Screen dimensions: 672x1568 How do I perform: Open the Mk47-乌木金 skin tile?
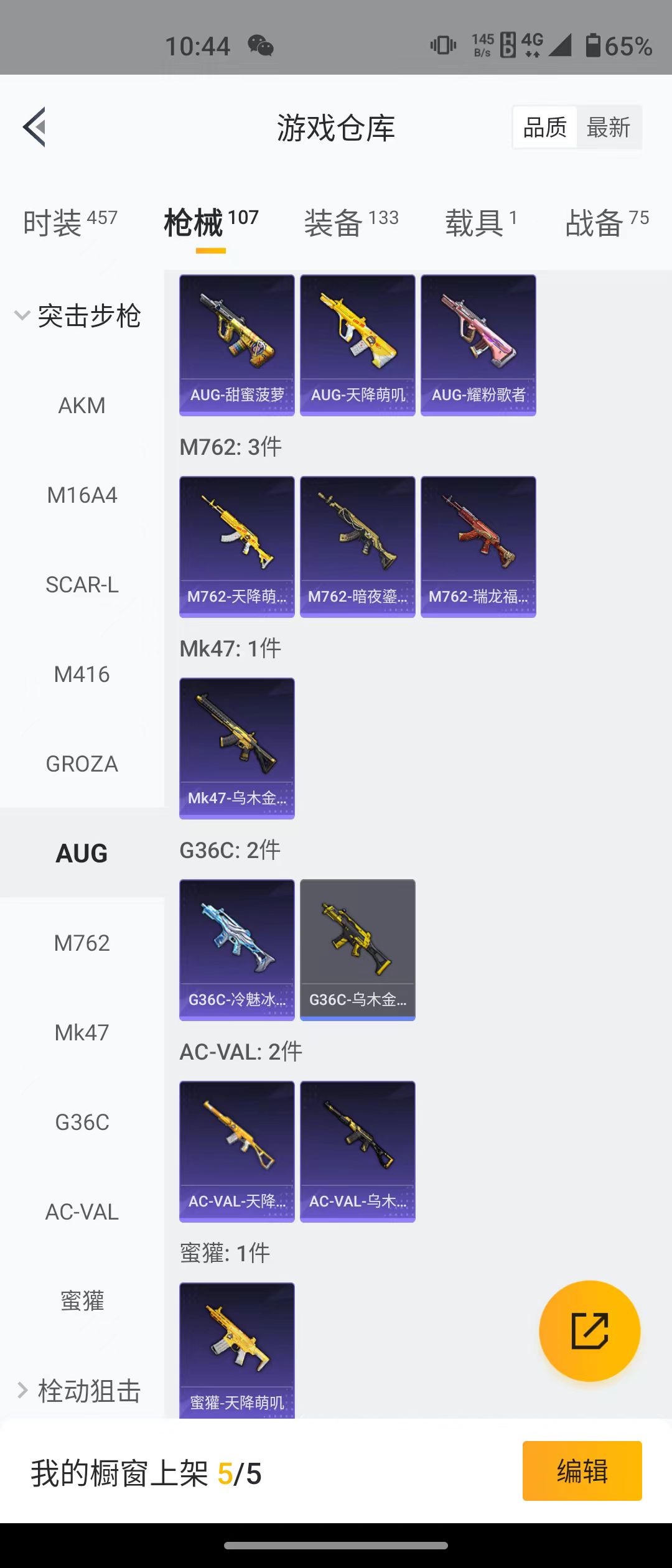237,749
